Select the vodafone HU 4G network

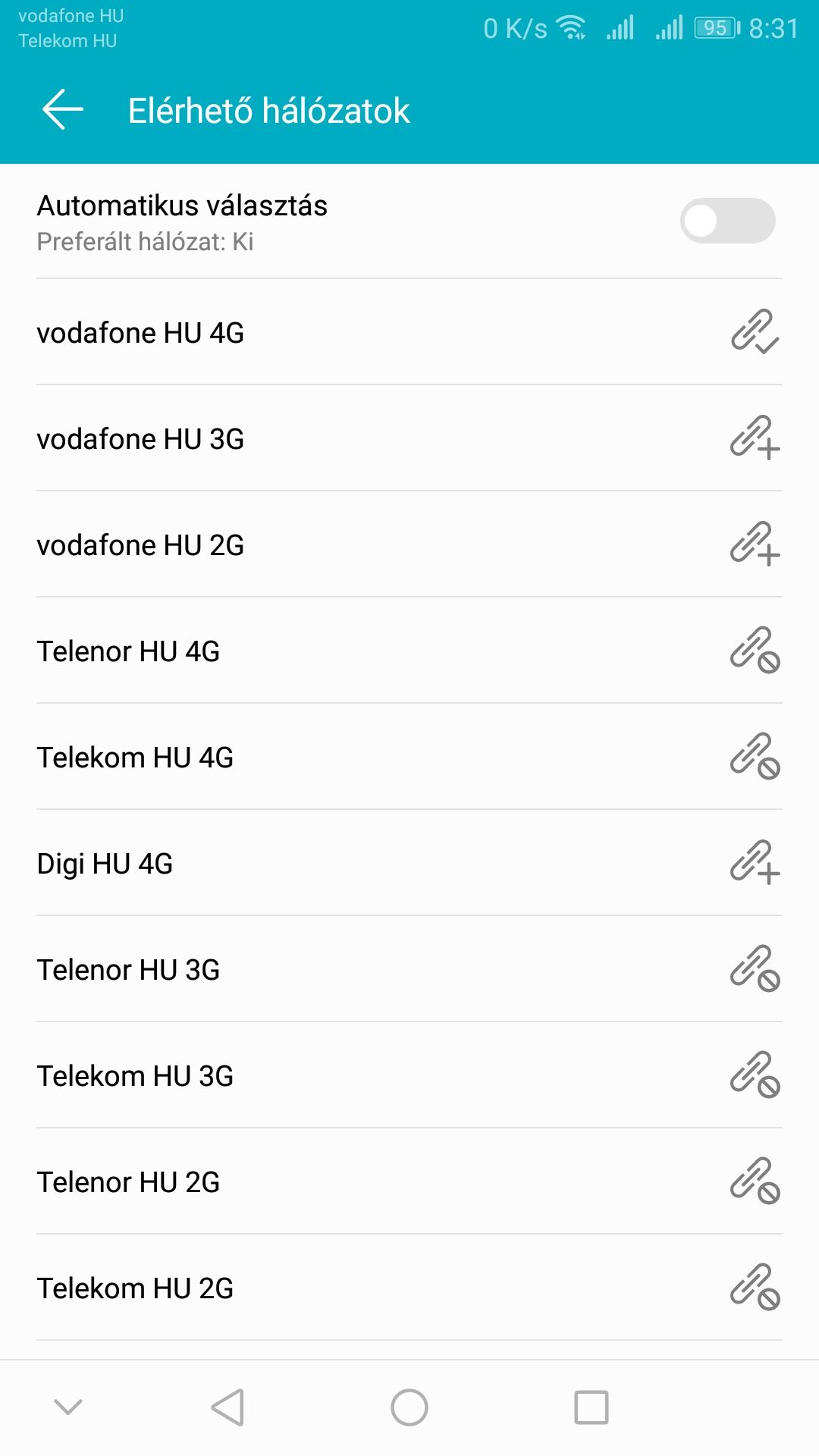[x=409, y=332]
